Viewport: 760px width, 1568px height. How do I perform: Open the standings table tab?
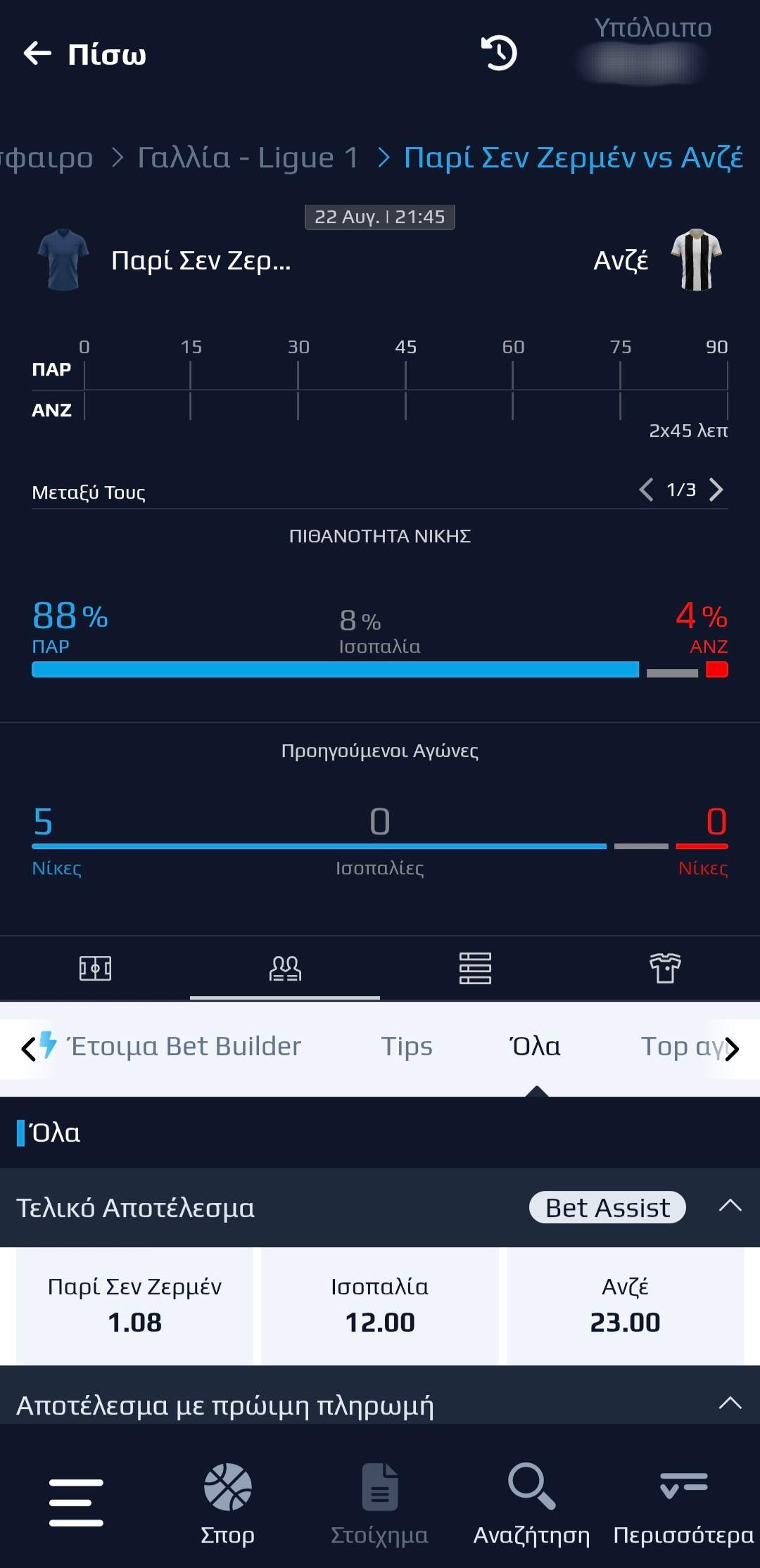[x=475, y=968]
